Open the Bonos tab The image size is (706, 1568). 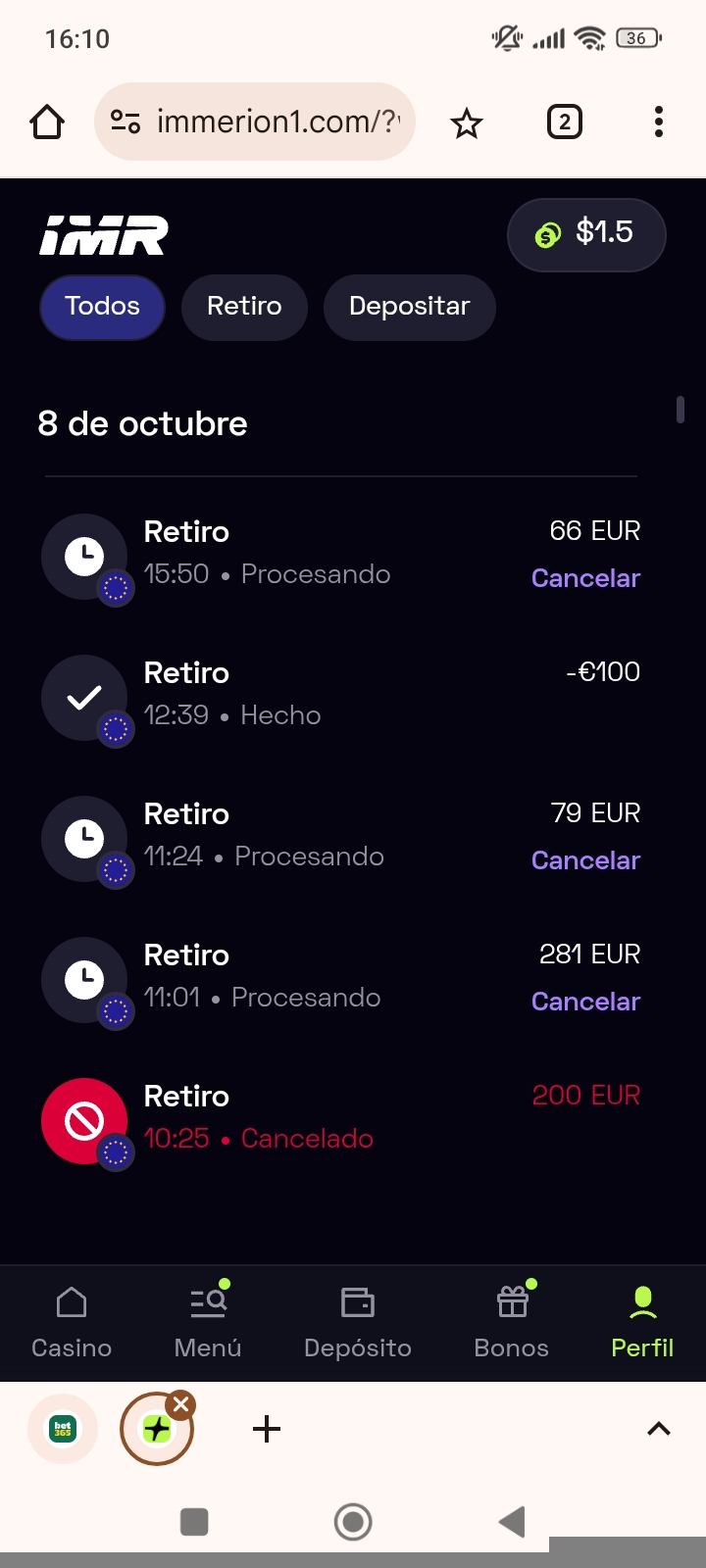tap(511, 1322)
